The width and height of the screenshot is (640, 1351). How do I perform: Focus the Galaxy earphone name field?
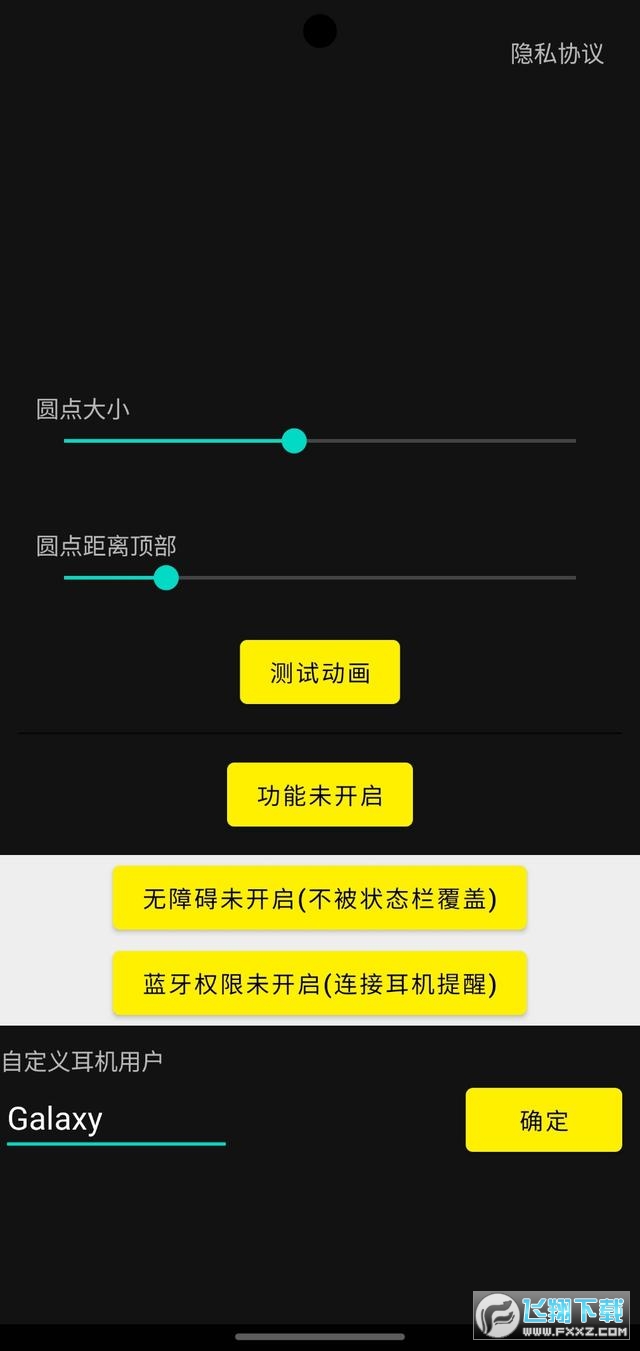pyautogui.click(x=116, y=1120)
